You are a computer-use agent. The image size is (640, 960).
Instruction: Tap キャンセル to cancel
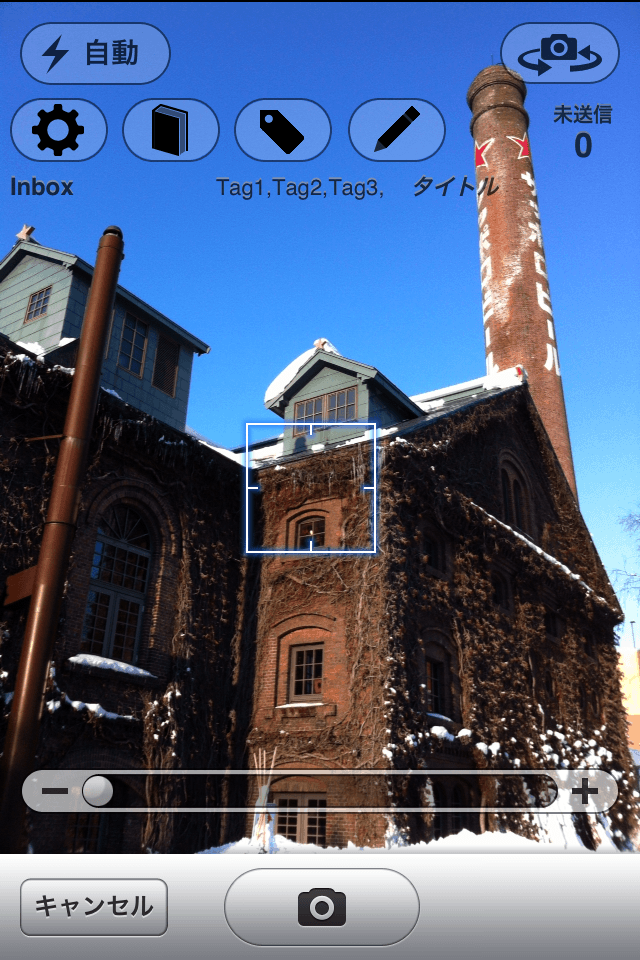point(94,907)
